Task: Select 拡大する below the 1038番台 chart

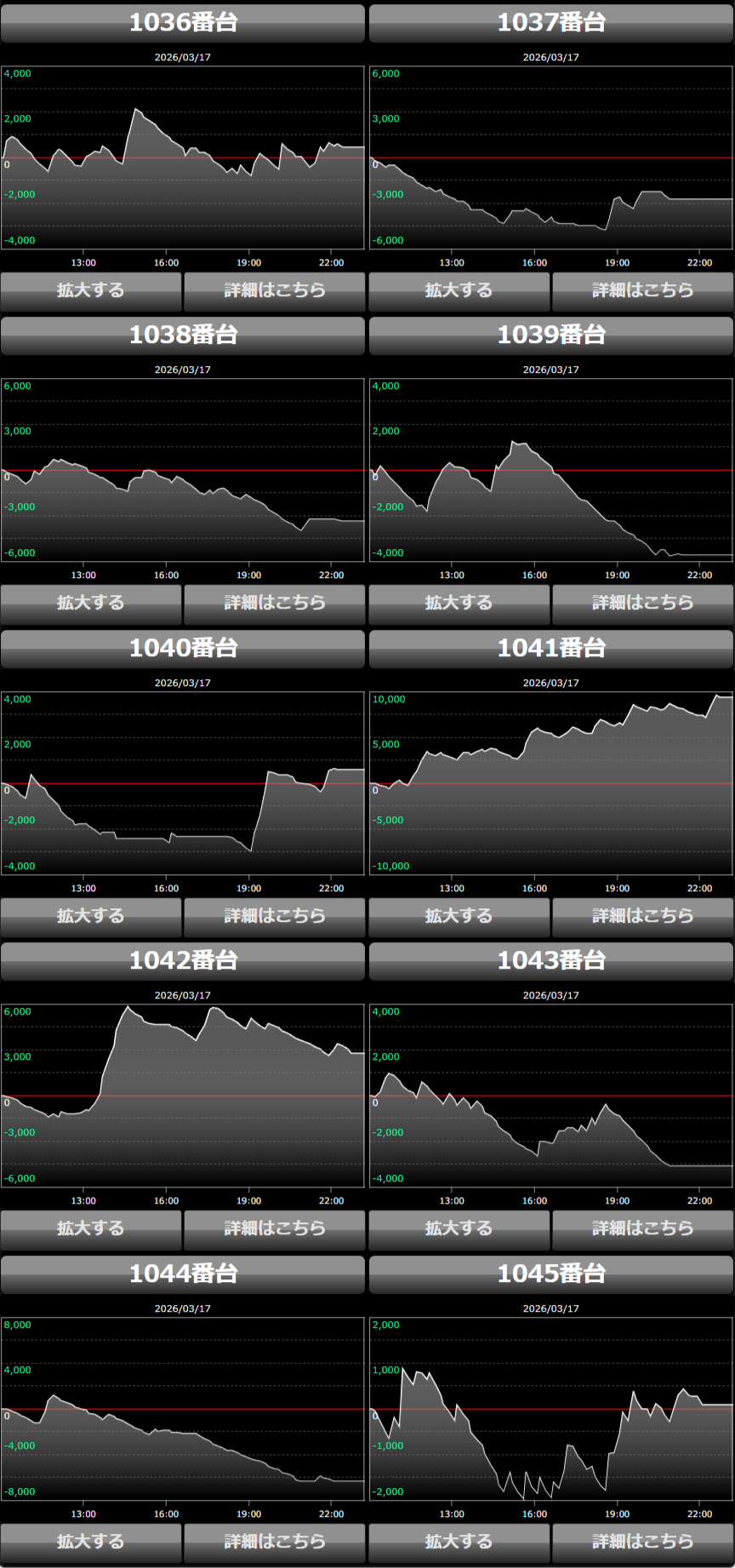Action: pyautogui.click(x=91, y=603)
